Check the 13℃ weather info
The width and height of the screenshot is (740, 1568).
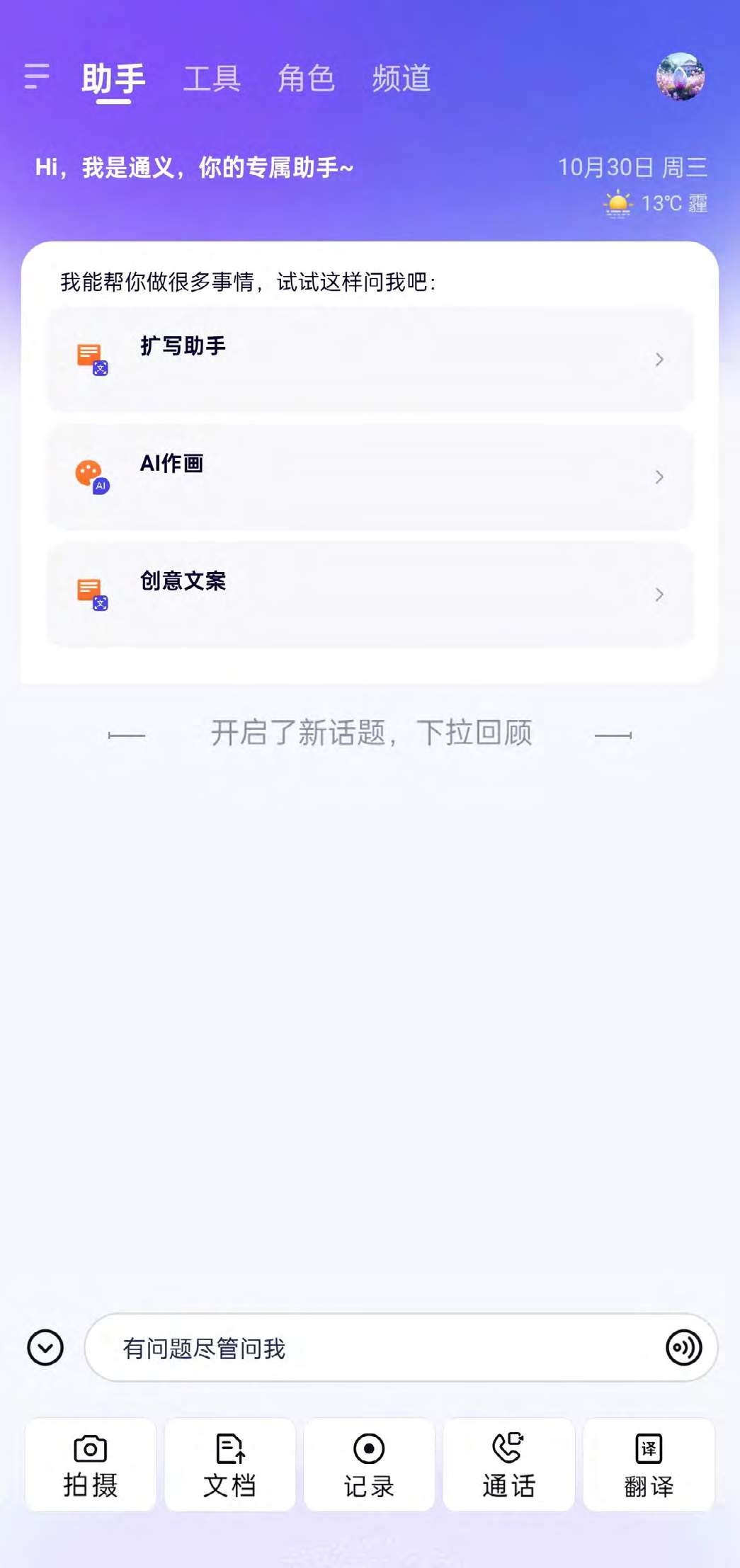click(x=656, y=204)
